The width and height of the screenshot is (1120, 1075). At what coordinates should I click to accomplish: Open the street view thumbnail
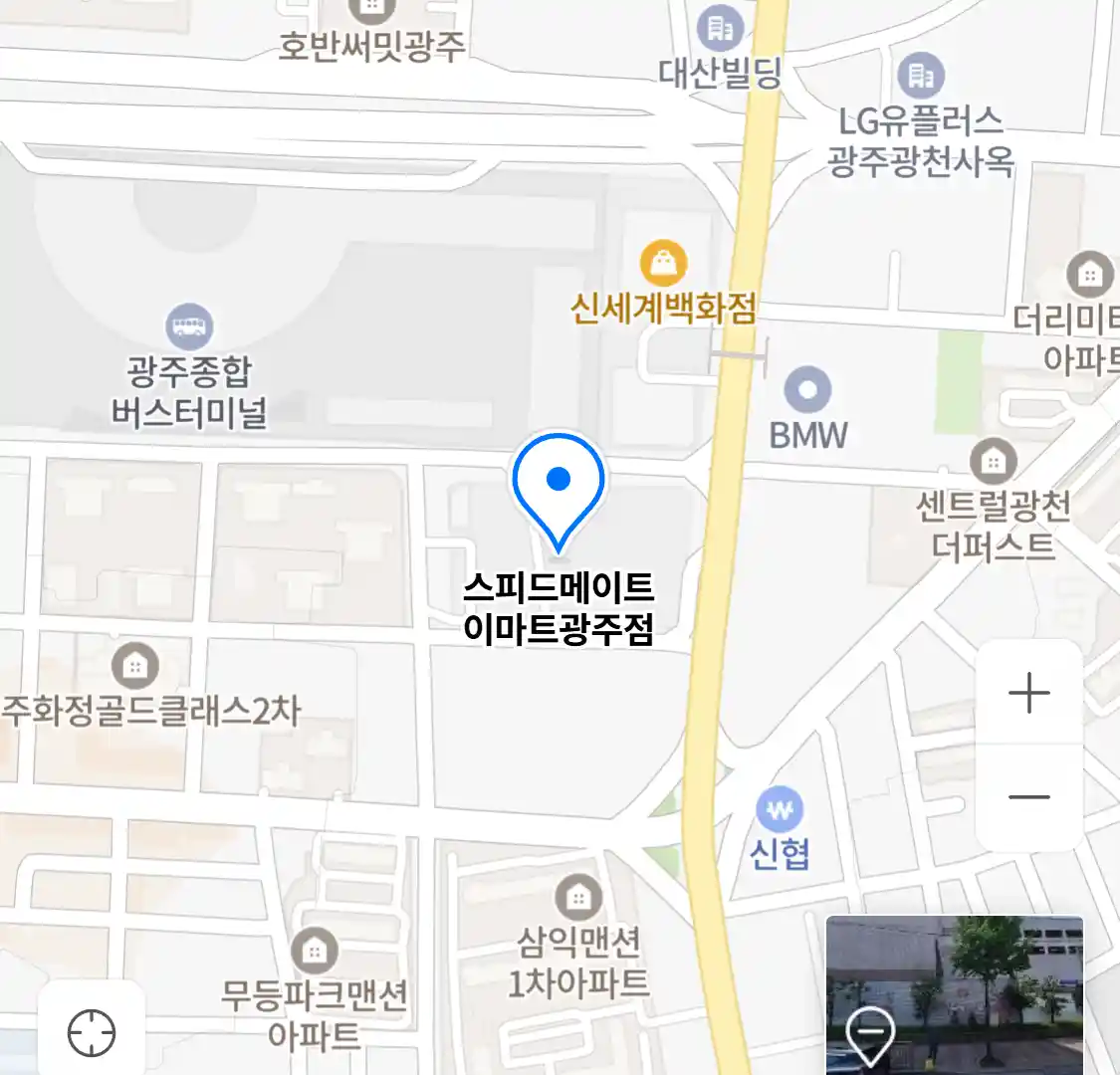954,993
